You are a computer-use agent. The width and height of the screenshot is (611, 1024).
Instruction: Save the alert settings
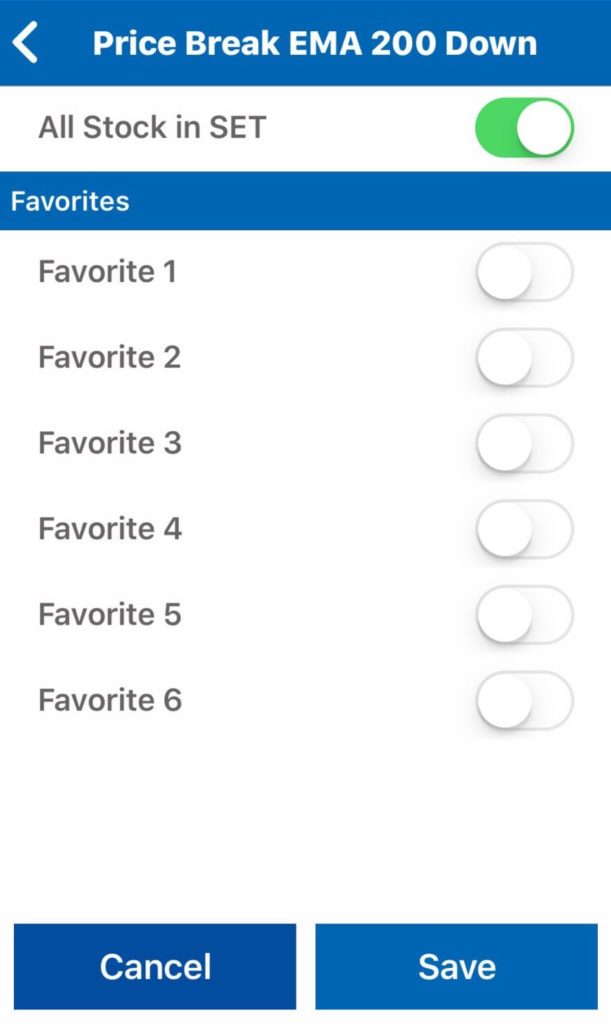[x=456, y=967]
